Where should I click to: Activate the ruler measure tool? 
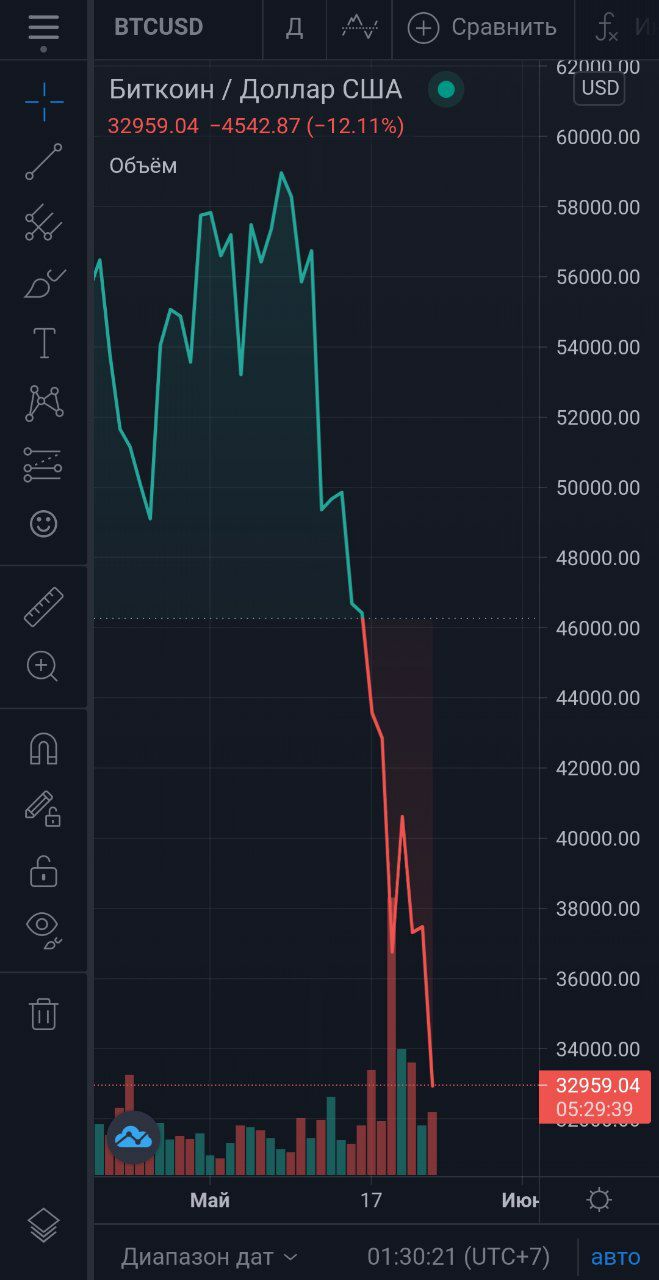click(x=43, y=607)
